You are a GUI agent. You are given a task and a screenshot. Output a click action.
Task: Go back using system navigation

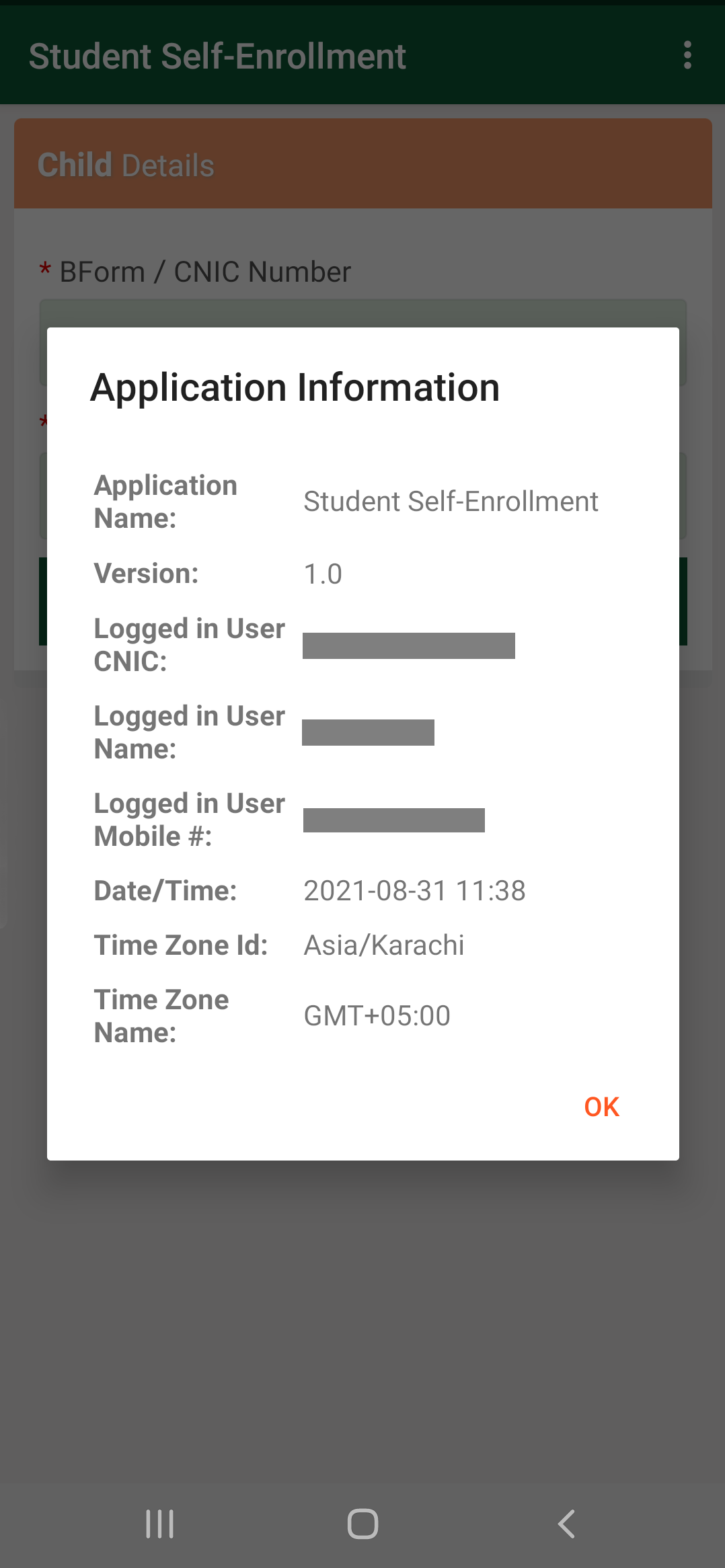[566, 1524]
